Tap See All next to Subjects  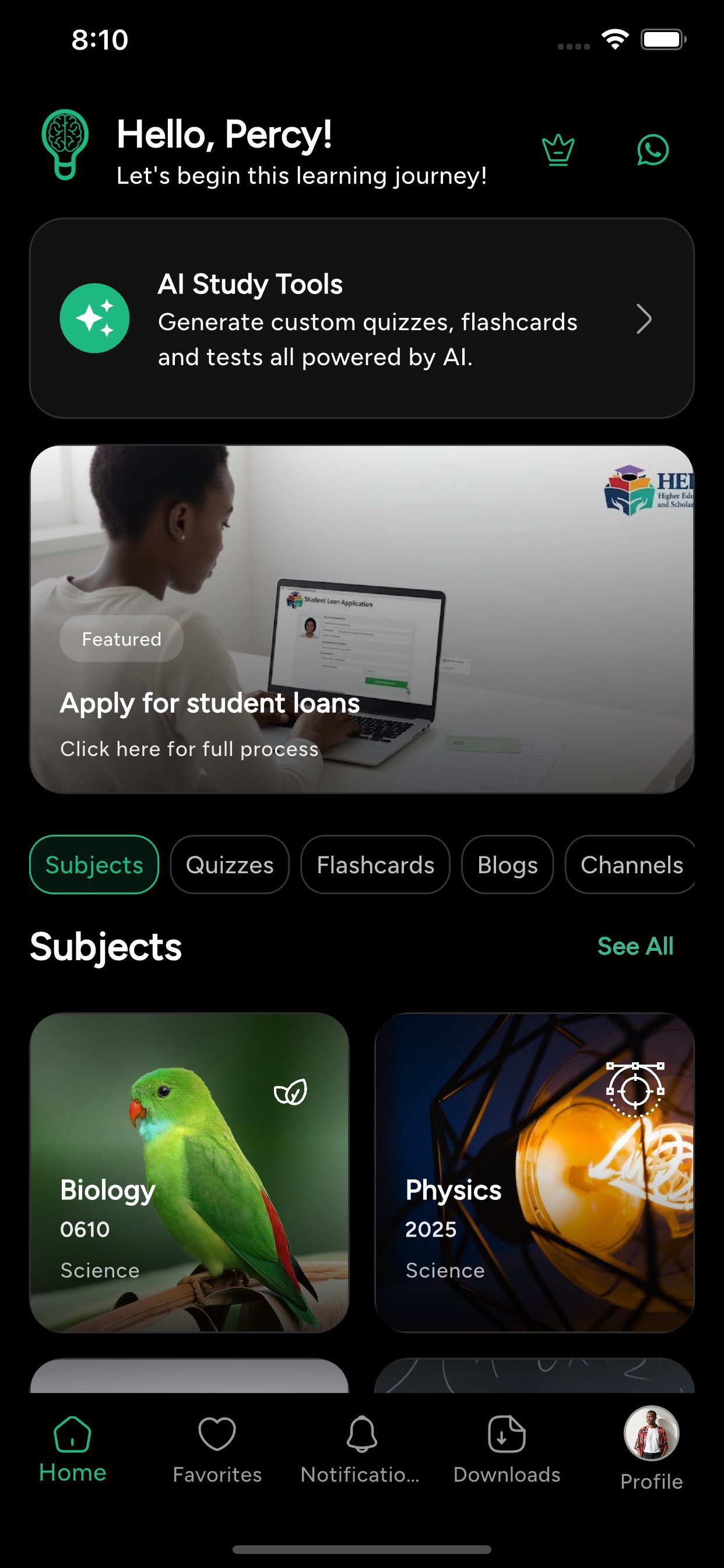tap(635, 946)
